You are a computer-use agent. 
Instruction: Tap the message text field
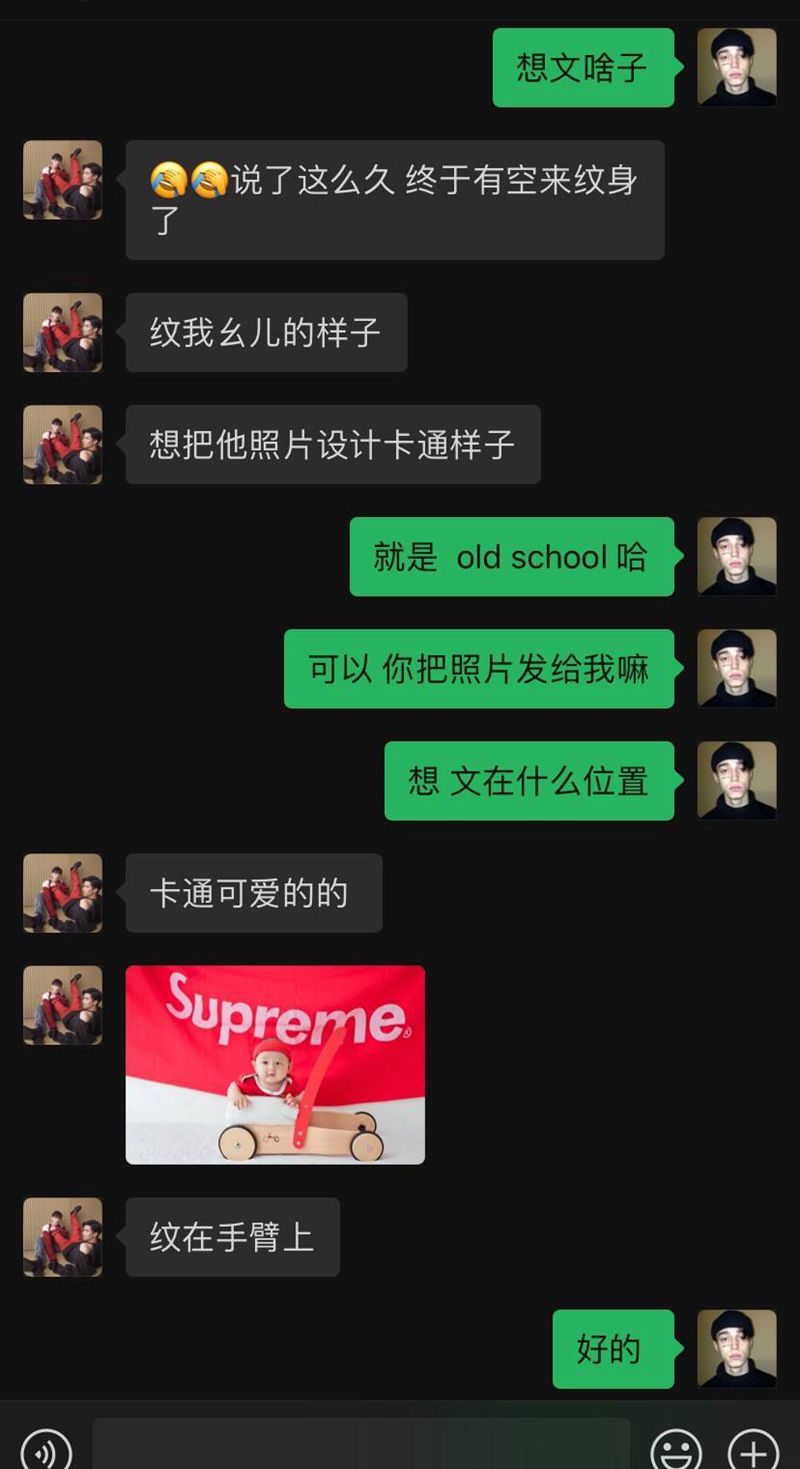click(361, 1446)
